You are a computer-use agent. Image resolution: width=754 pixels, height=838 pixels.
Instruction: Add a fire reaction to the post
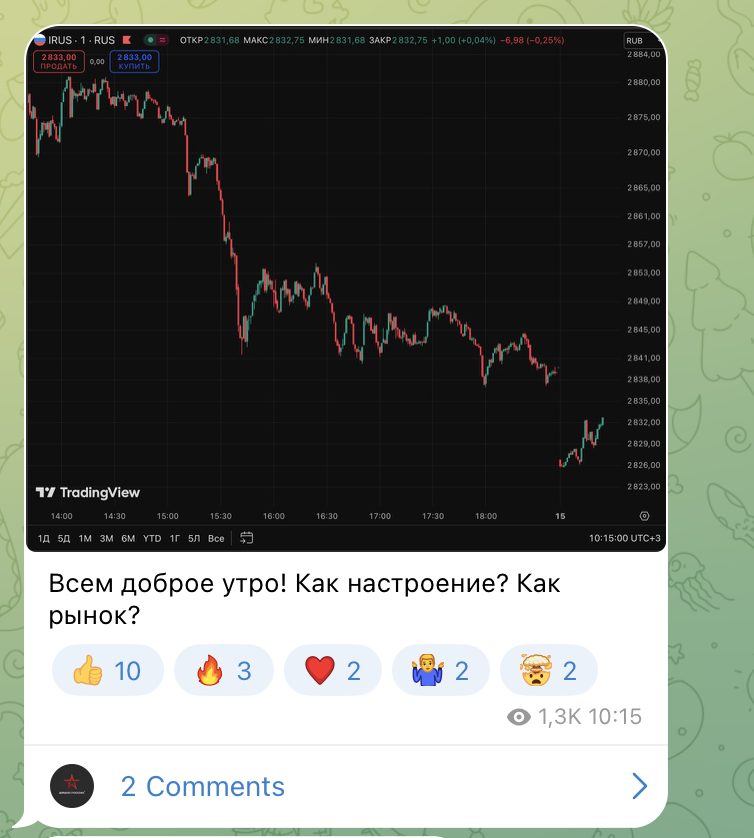click(223, 670)
